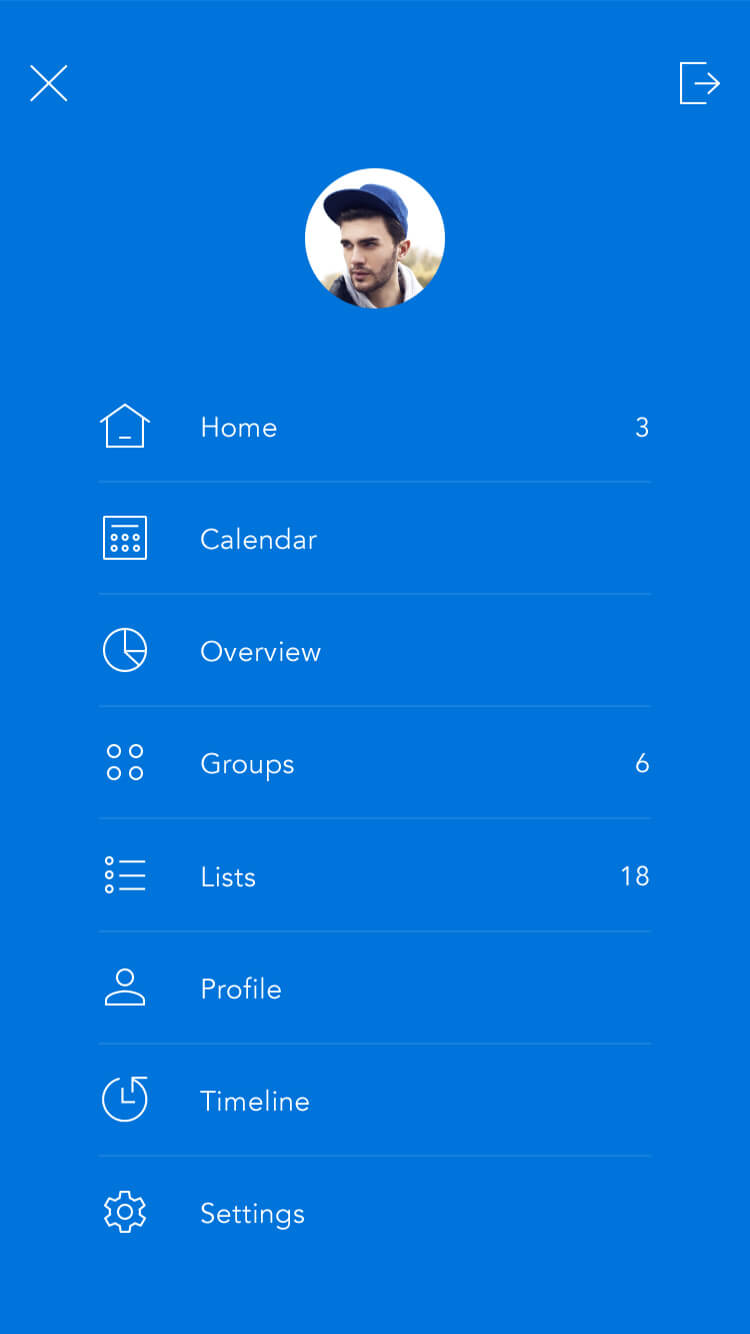Click the Profile person icon

124,988
